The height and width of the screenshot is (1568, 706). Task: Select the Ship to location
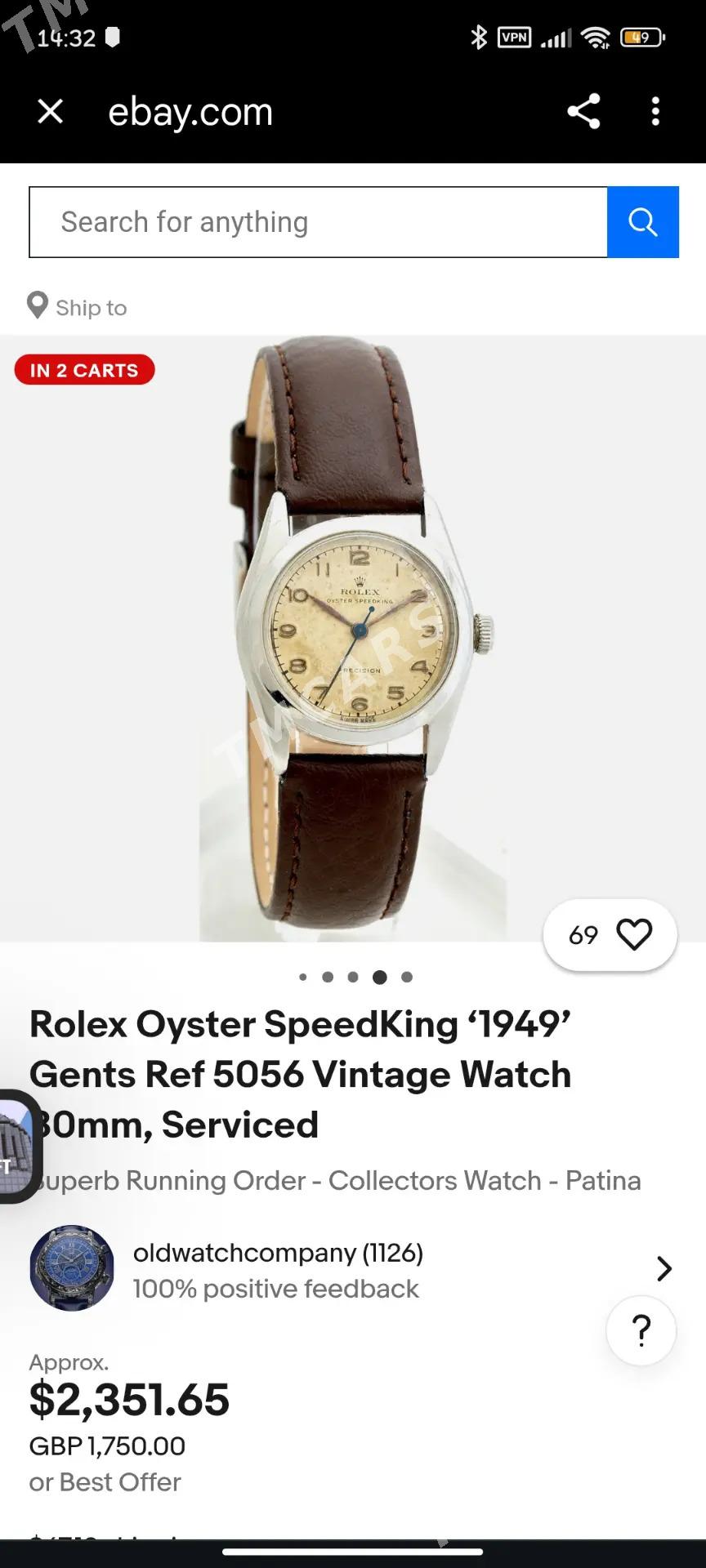[x=78, y=307]
